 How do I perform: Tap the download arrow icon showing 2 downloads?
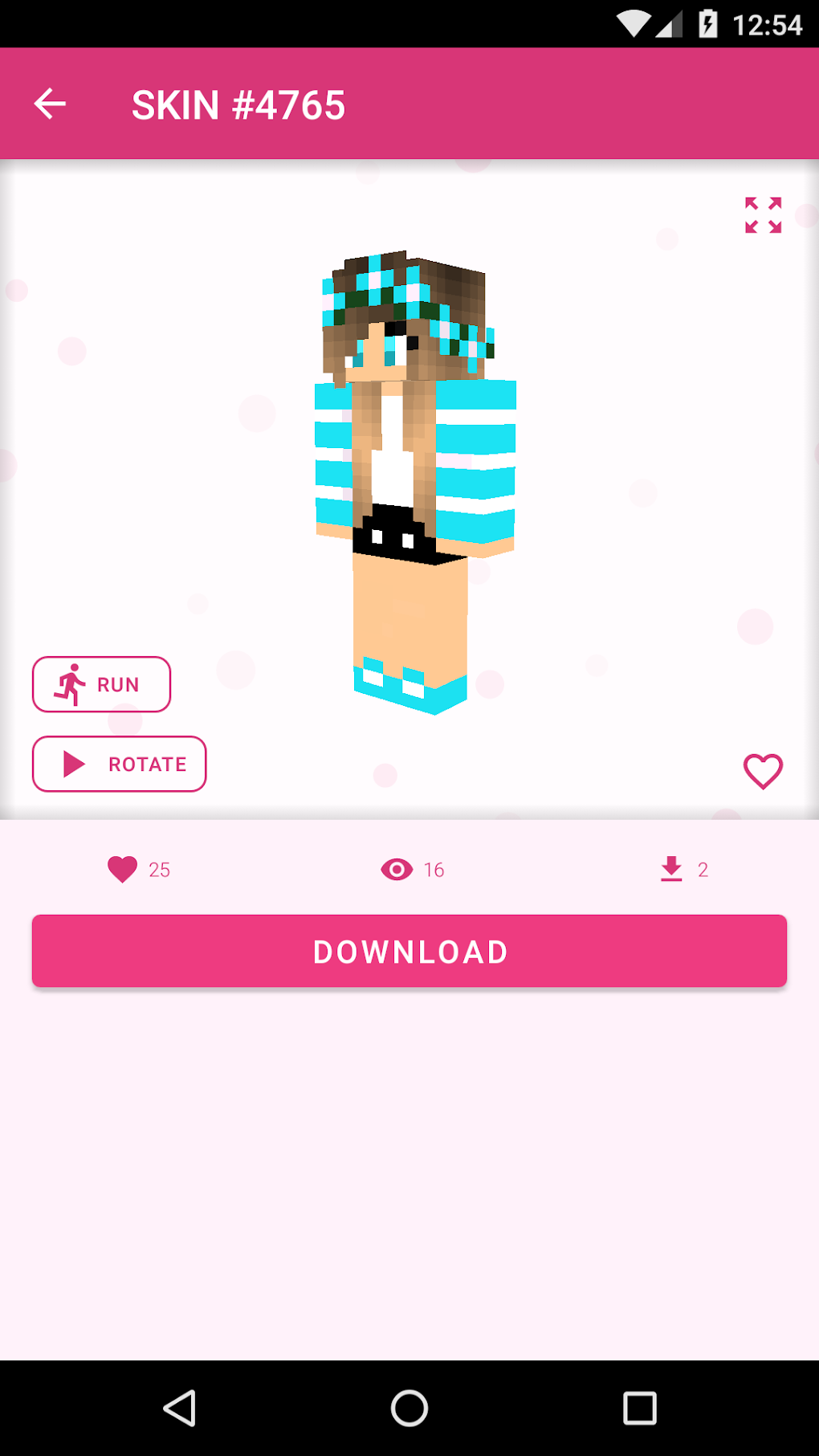pyautogui.click(x=670, y=868)
